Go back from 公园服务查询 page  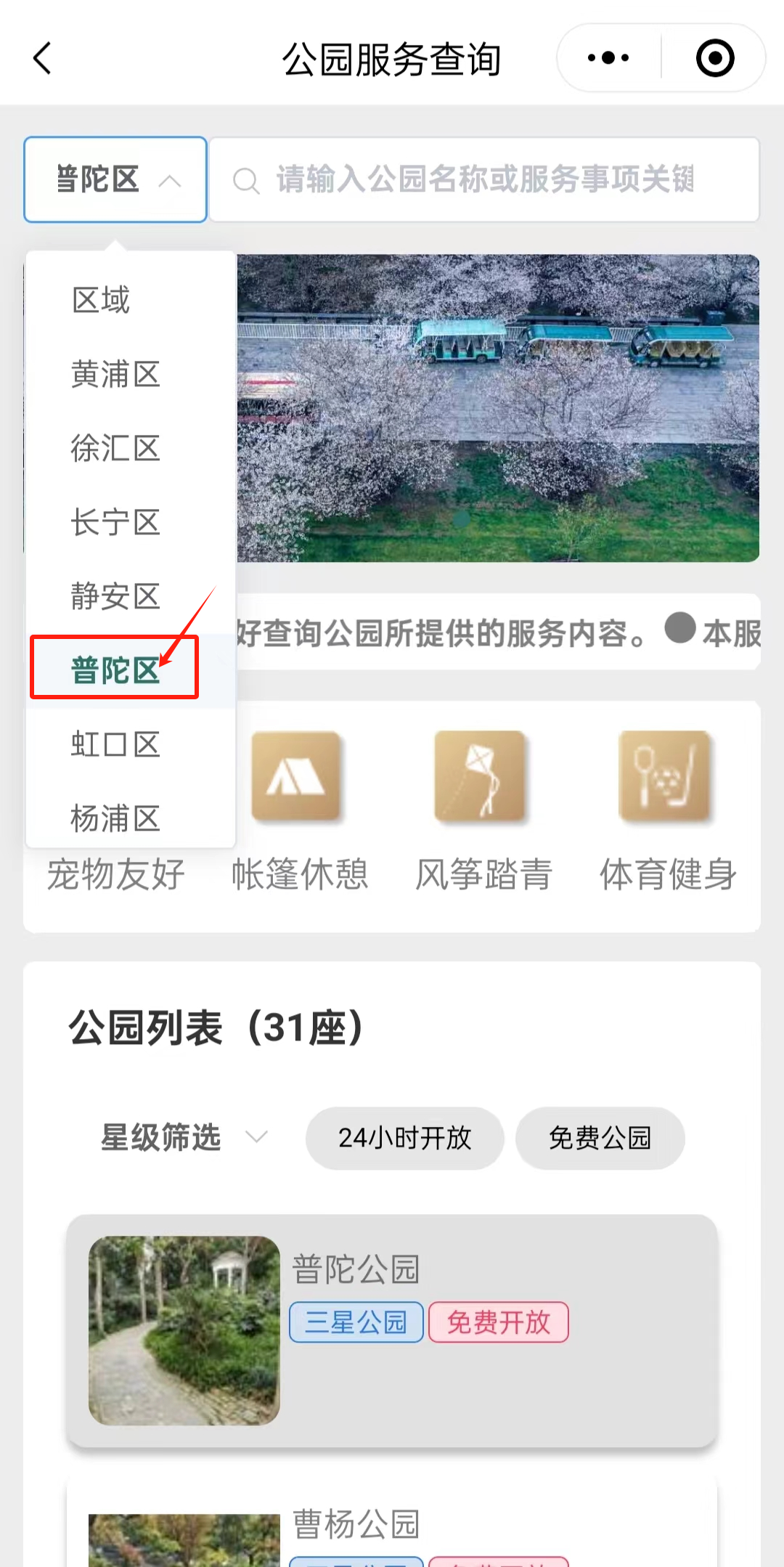coord(44,58)
